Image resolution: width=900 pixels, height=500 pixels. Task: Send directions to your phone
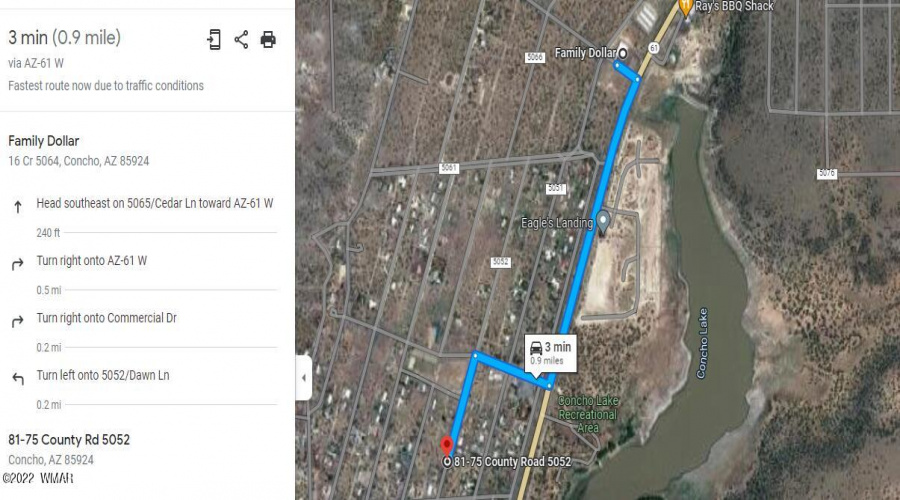213,39
